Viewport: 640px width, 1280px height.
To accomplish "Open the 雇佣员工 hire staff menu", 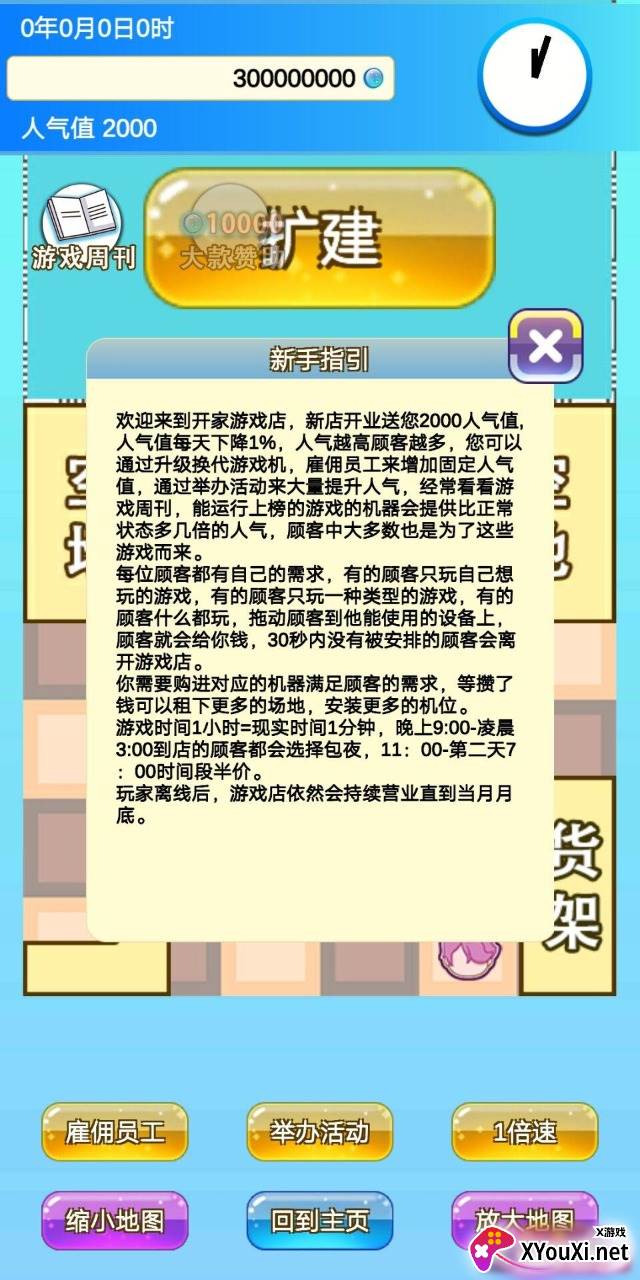I will coord(114,1132).
